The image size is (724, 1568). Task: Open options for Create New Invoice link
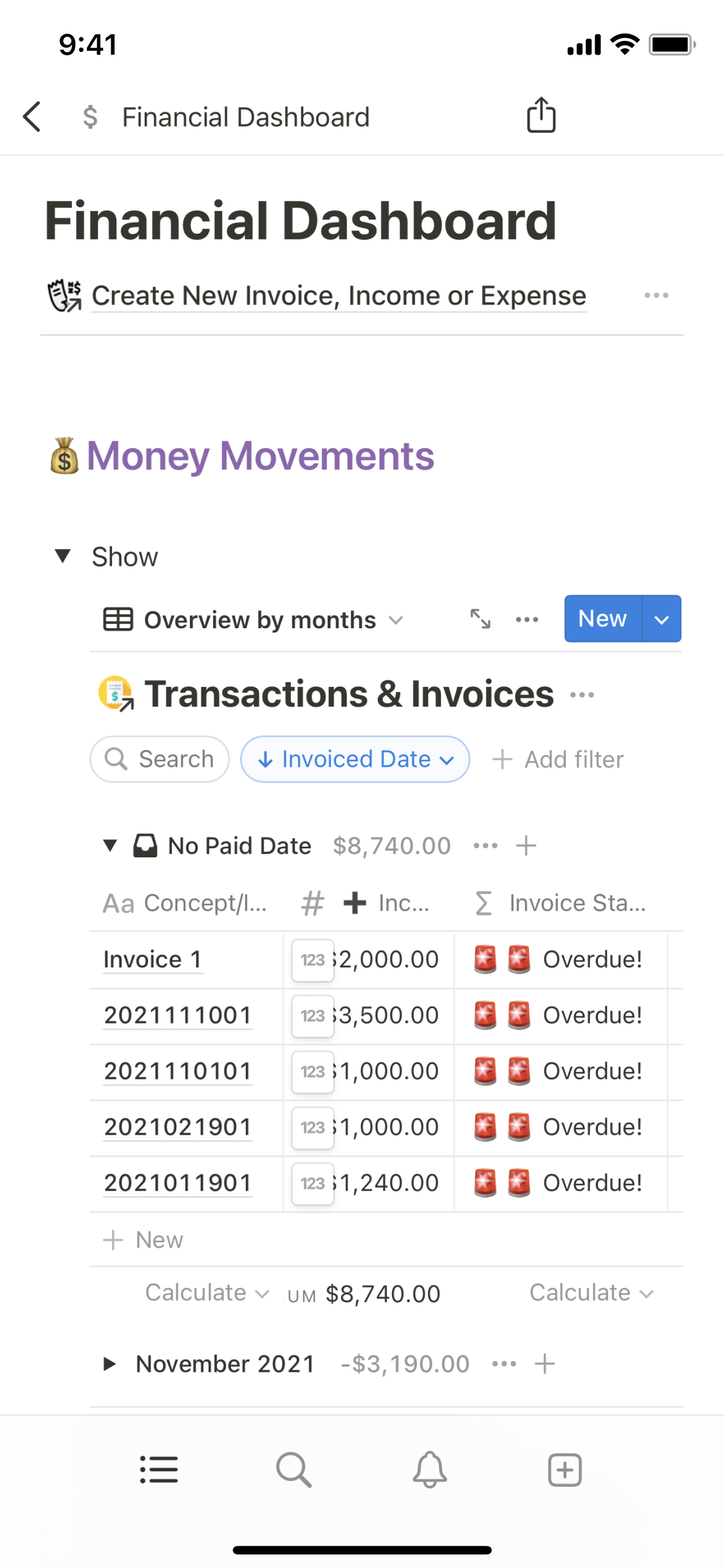(x=656, y=295)
